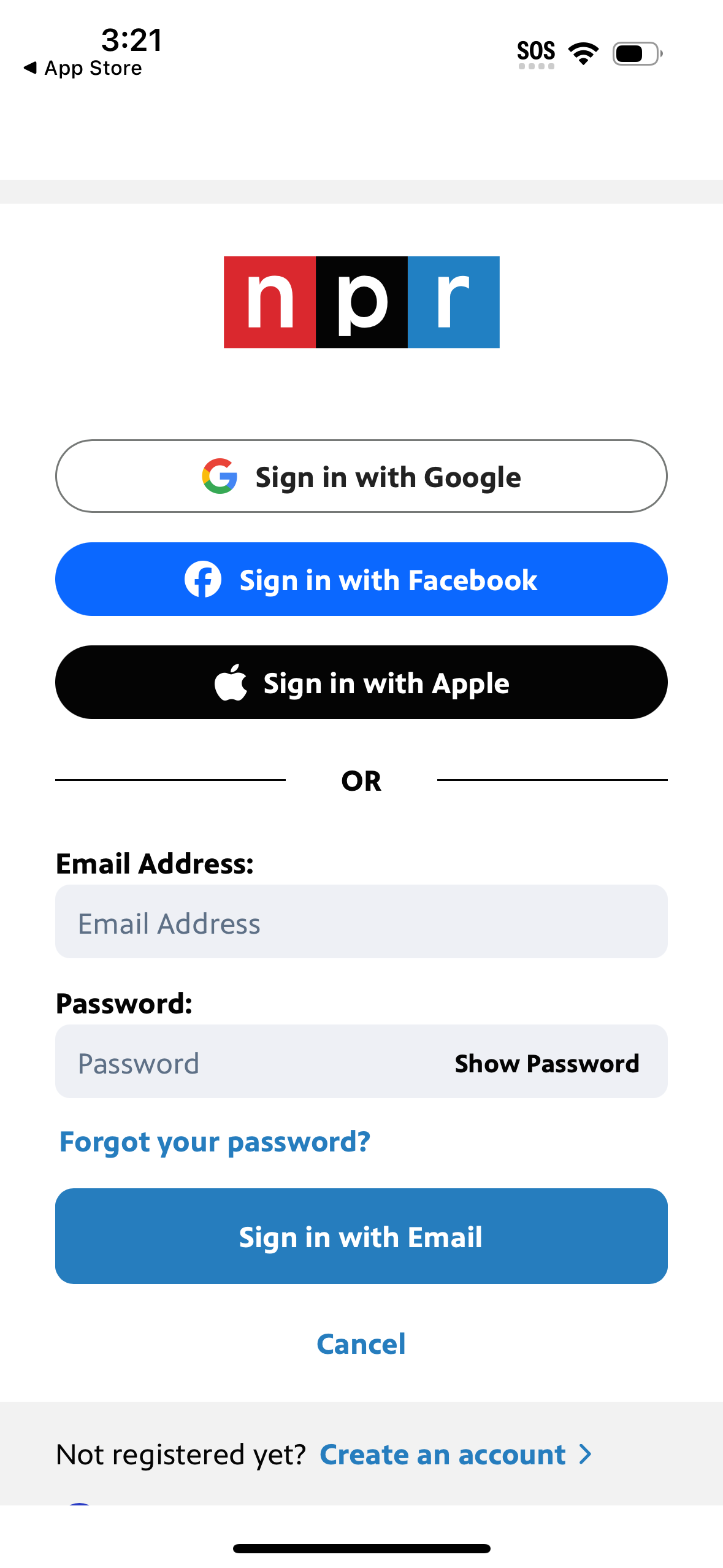Tap the Wi-Fi icon in the status bar
This screenshot has height=1568, width=723.
coord(583,53)
